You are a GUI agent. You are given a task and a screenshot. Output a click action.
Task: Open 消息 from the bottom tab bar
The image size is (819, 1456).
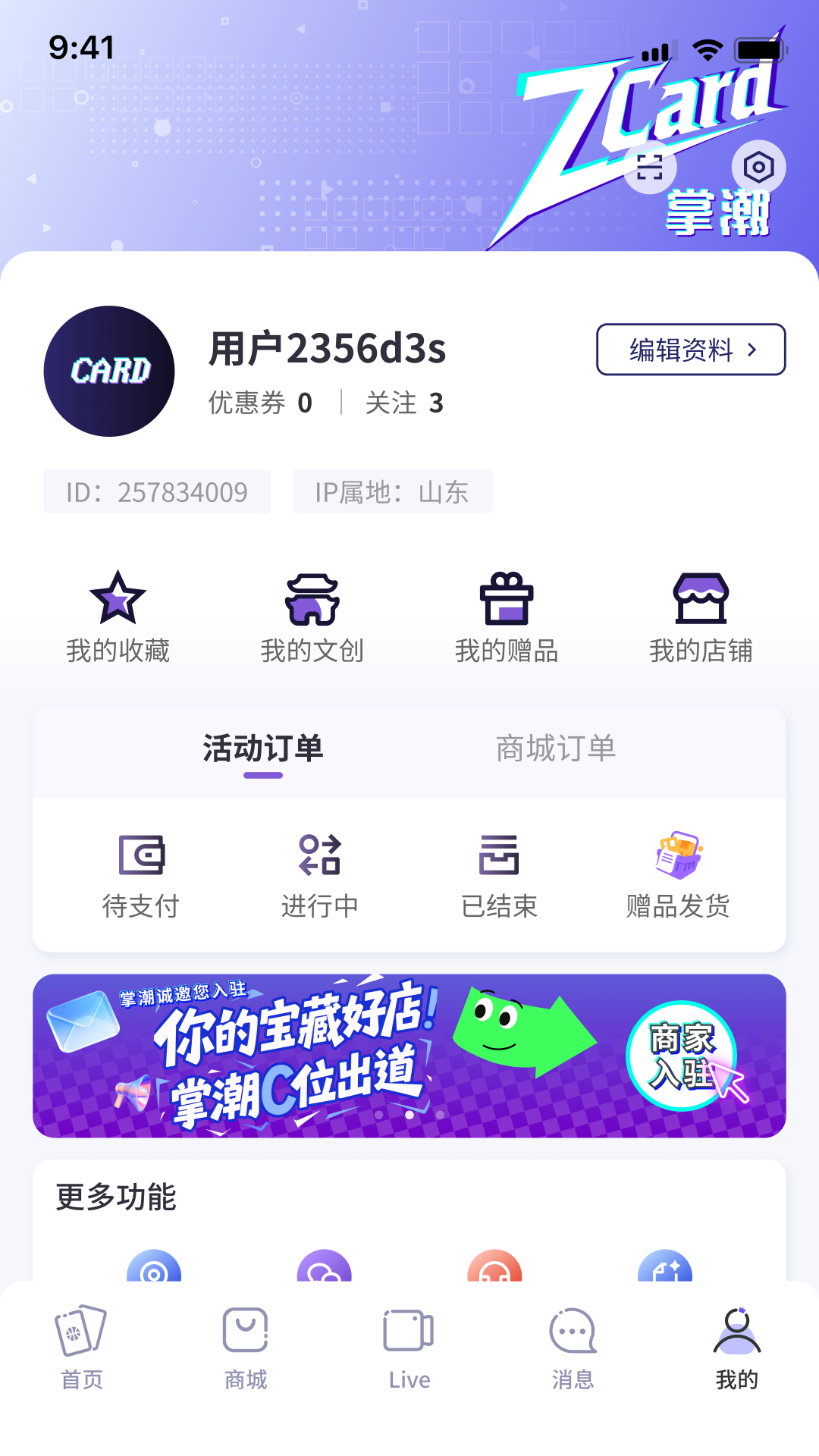(573, 1357)
